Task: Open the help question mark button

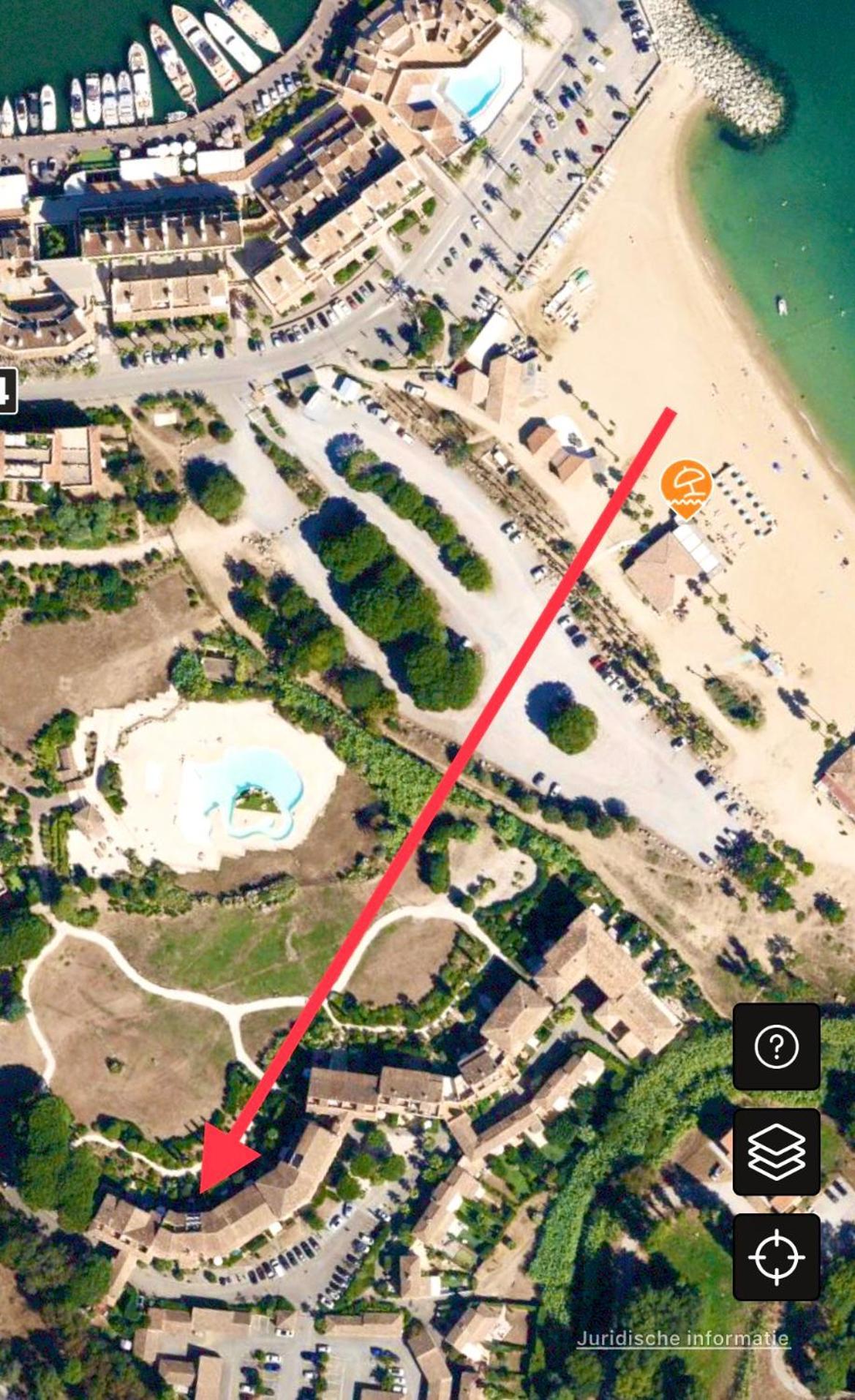Action: pos(776,1047)
